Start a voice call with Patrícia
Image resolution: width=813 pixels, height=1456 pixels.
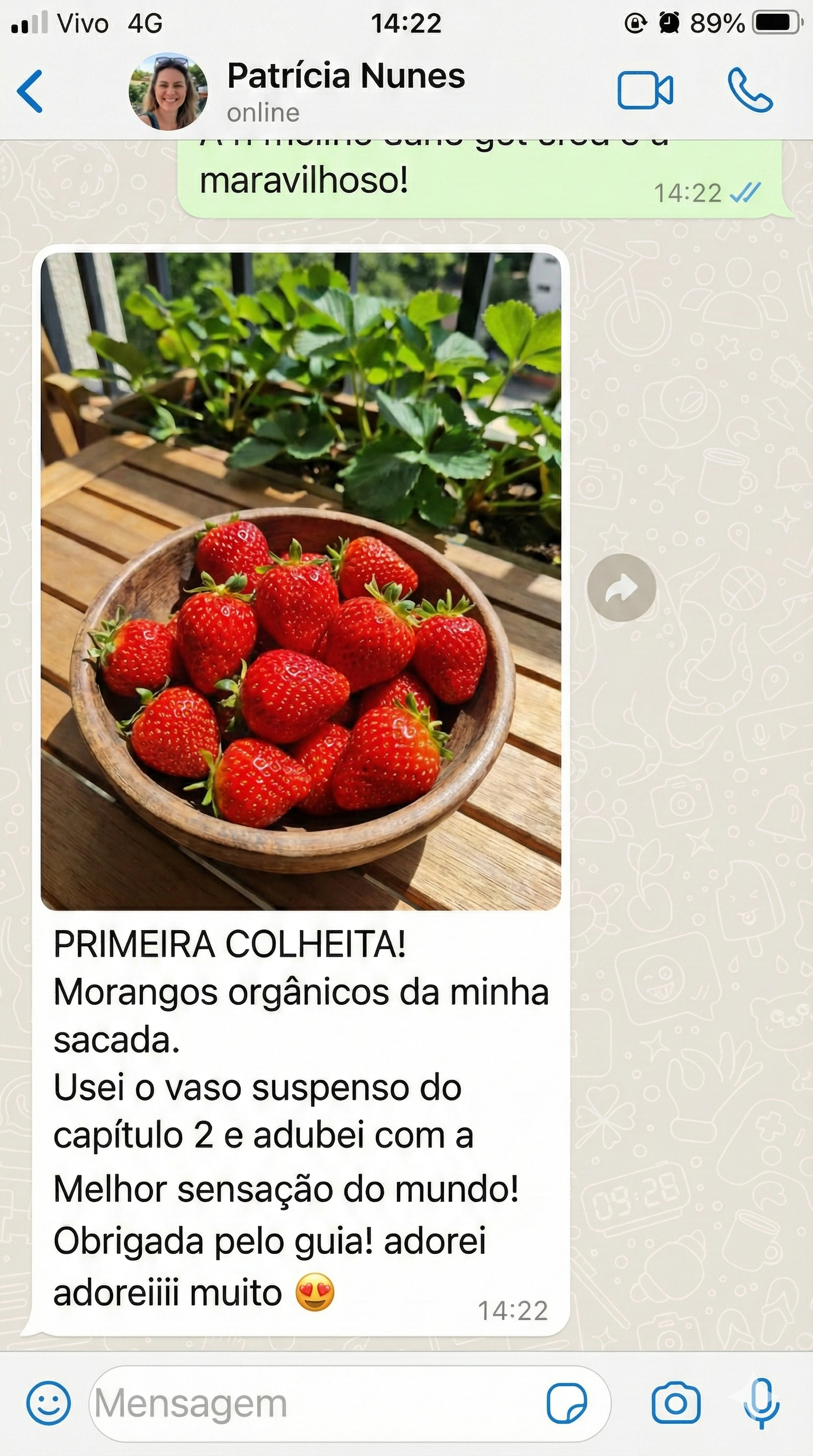(x=749, y=90)
